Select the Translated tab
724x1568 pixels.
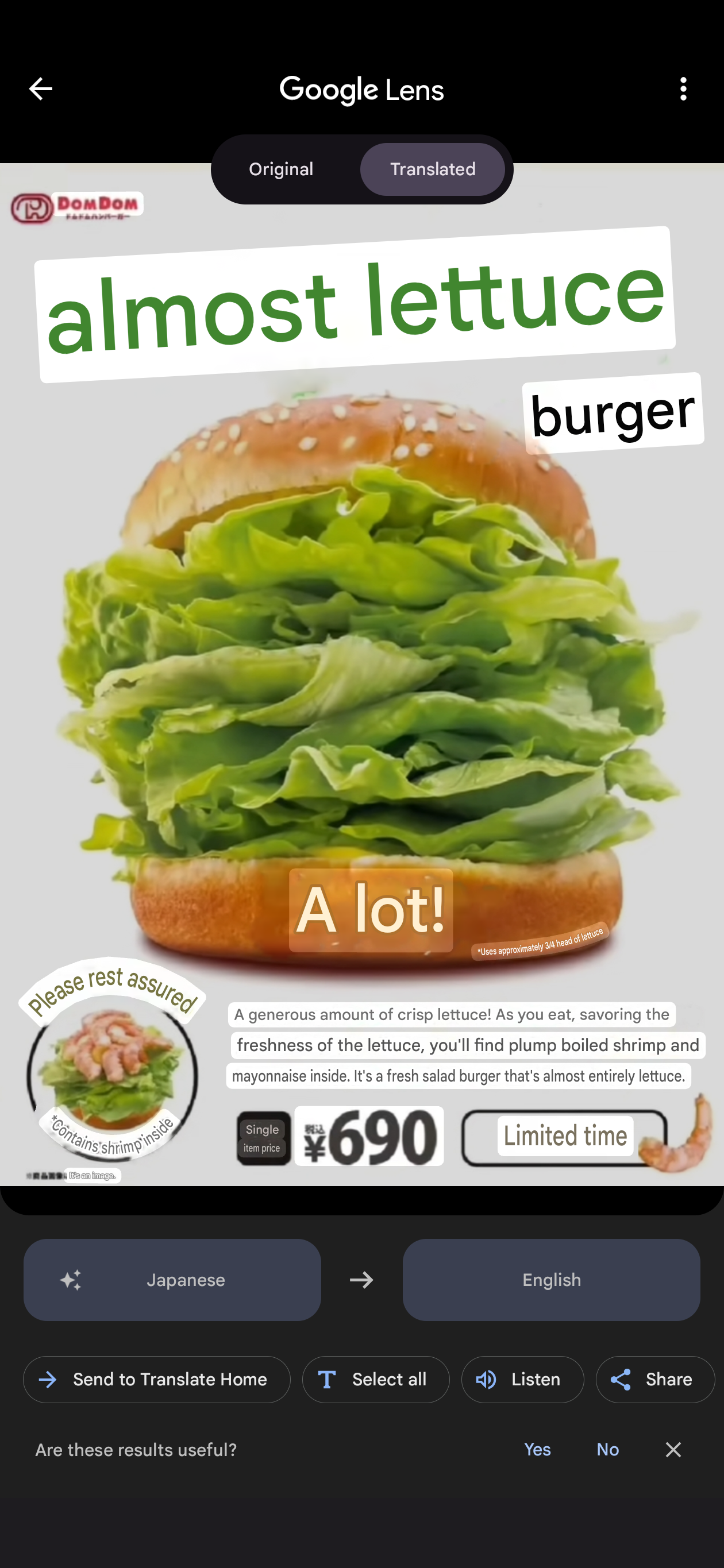tap(432, 169)
